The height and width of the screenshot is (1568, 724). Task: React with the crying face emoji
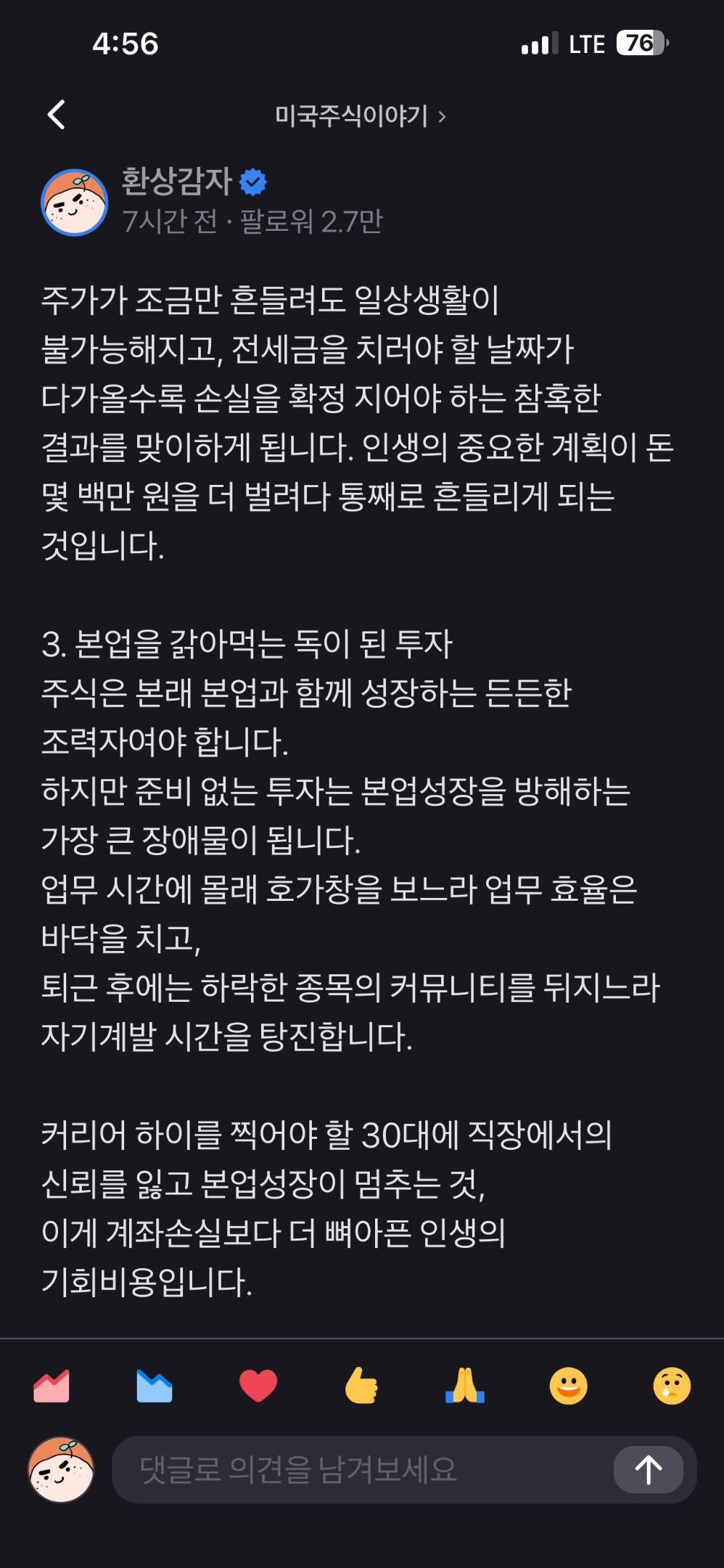(672, 1386)
